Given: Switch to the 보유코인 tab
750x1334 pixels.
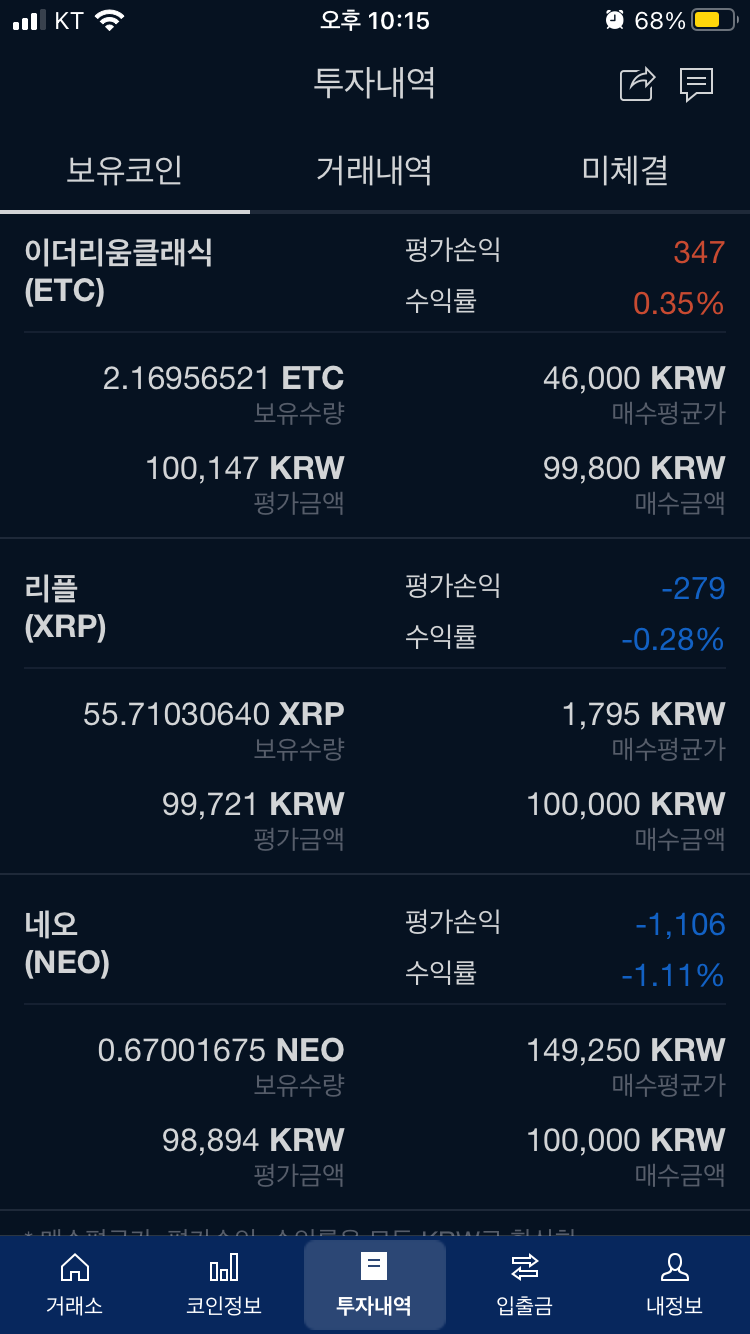Looking at the screenshot, I should [124, 170].
